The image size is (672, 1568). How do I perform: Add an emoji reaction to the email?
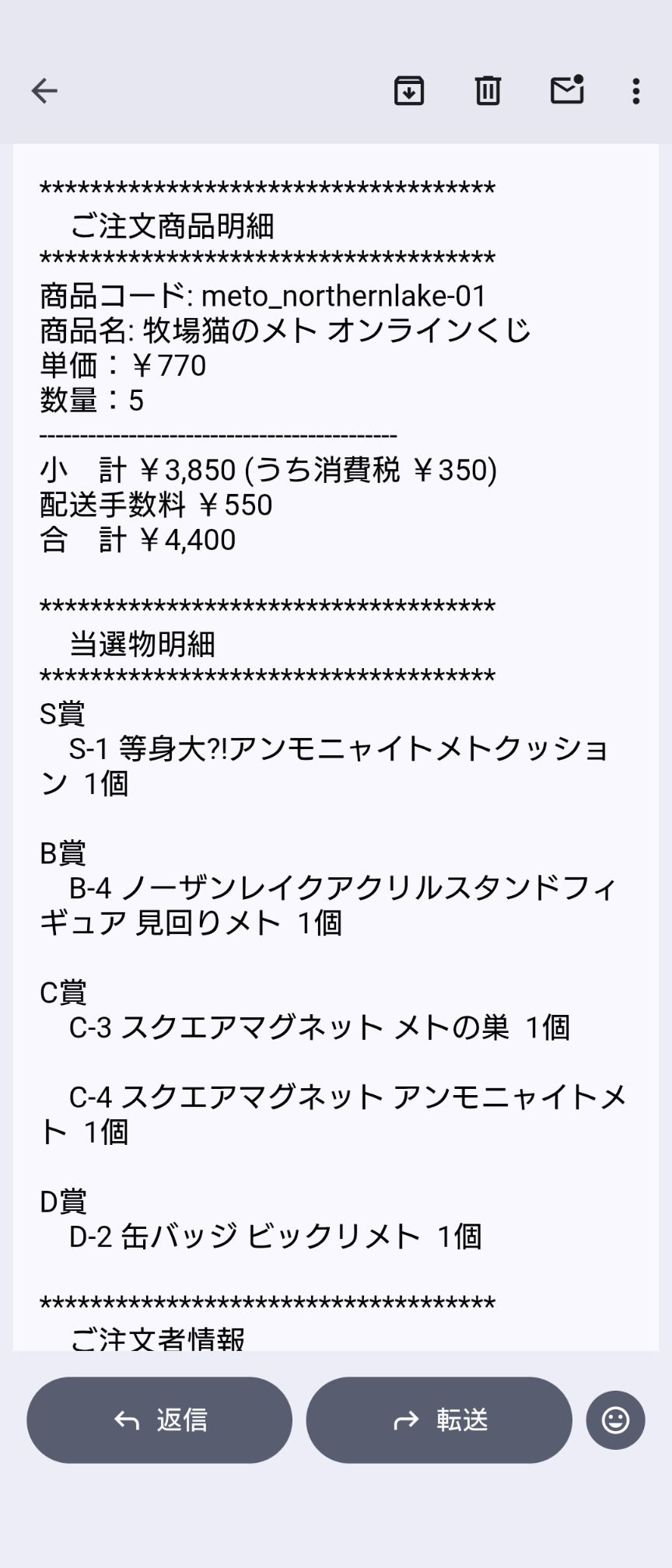coord(615,1419)
